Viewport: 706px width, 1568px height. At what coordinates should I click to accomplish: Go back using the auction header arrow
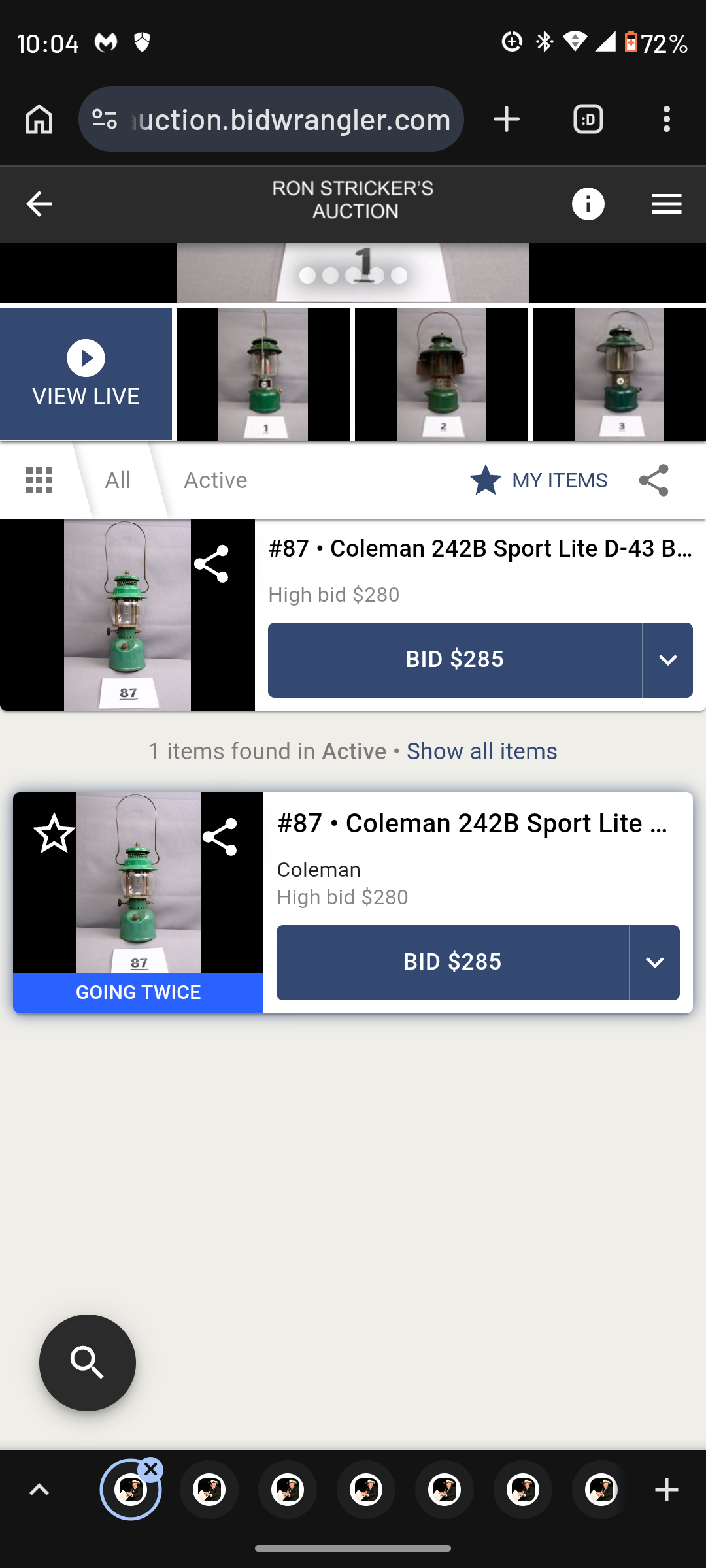pyautogui.click(x=39, y=204)
